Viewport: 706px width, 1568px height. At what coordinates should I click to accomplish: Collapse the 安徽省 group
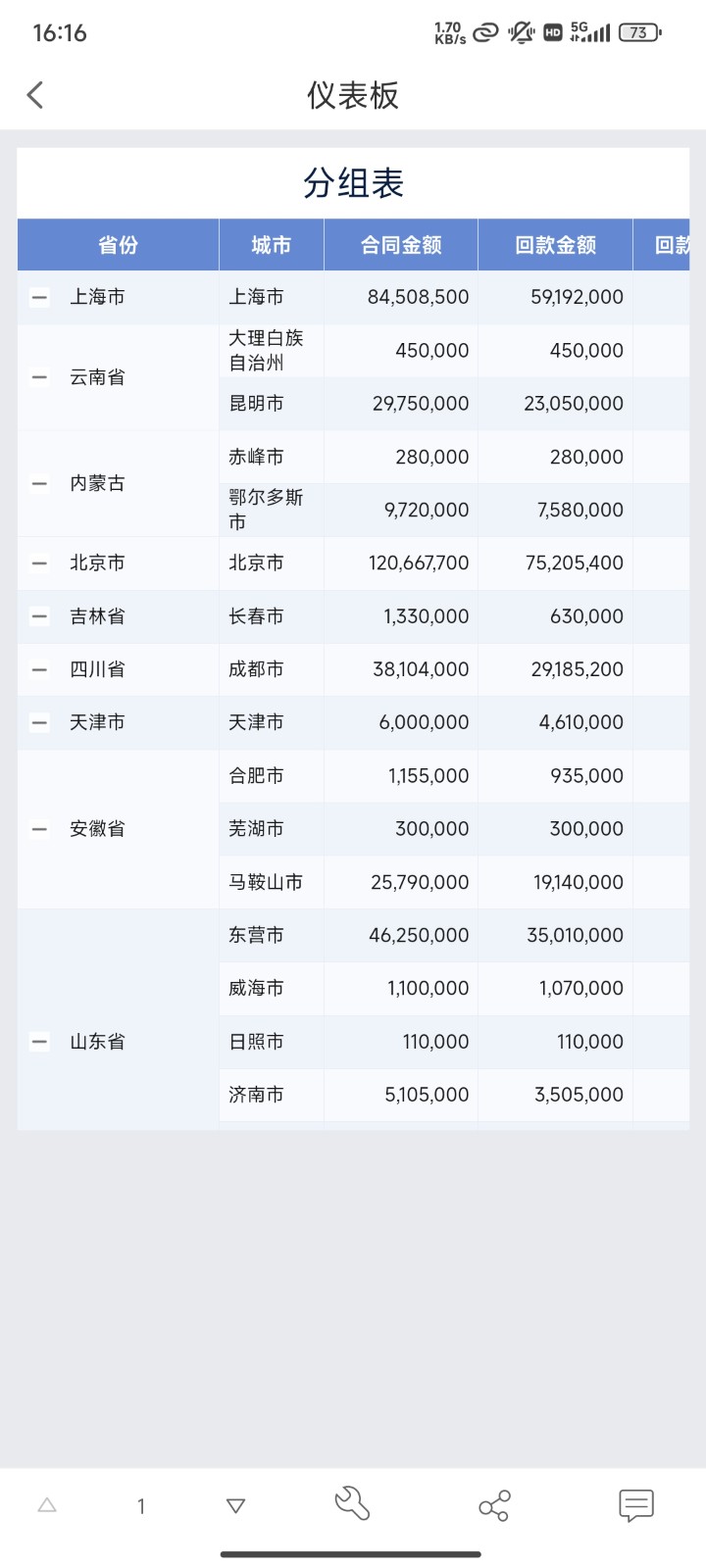click(38, 828)
